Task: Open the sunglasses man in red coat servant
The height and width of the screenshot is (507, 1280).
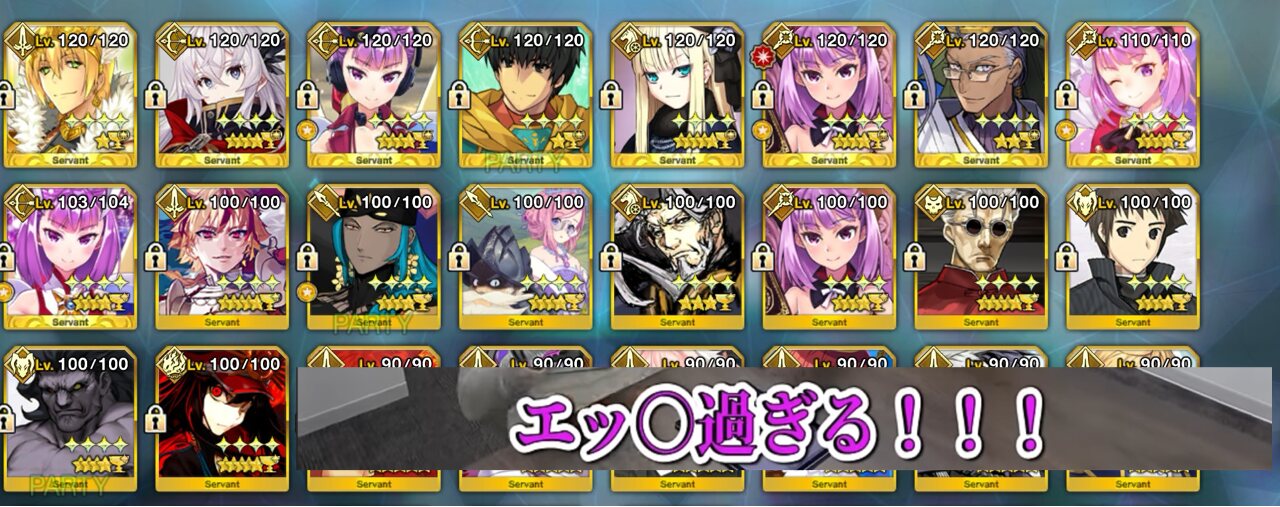Action: coord(981,257)
